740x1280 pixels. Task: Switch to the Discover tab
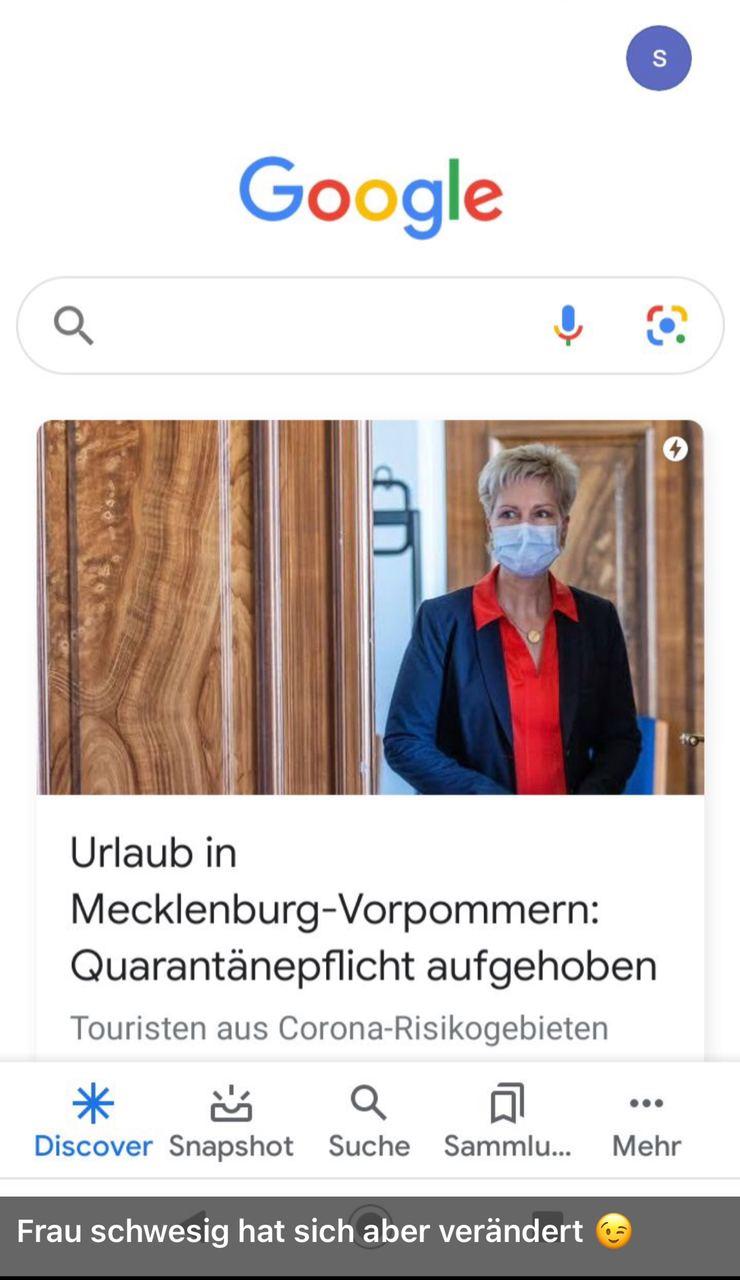pos(93,1121)
